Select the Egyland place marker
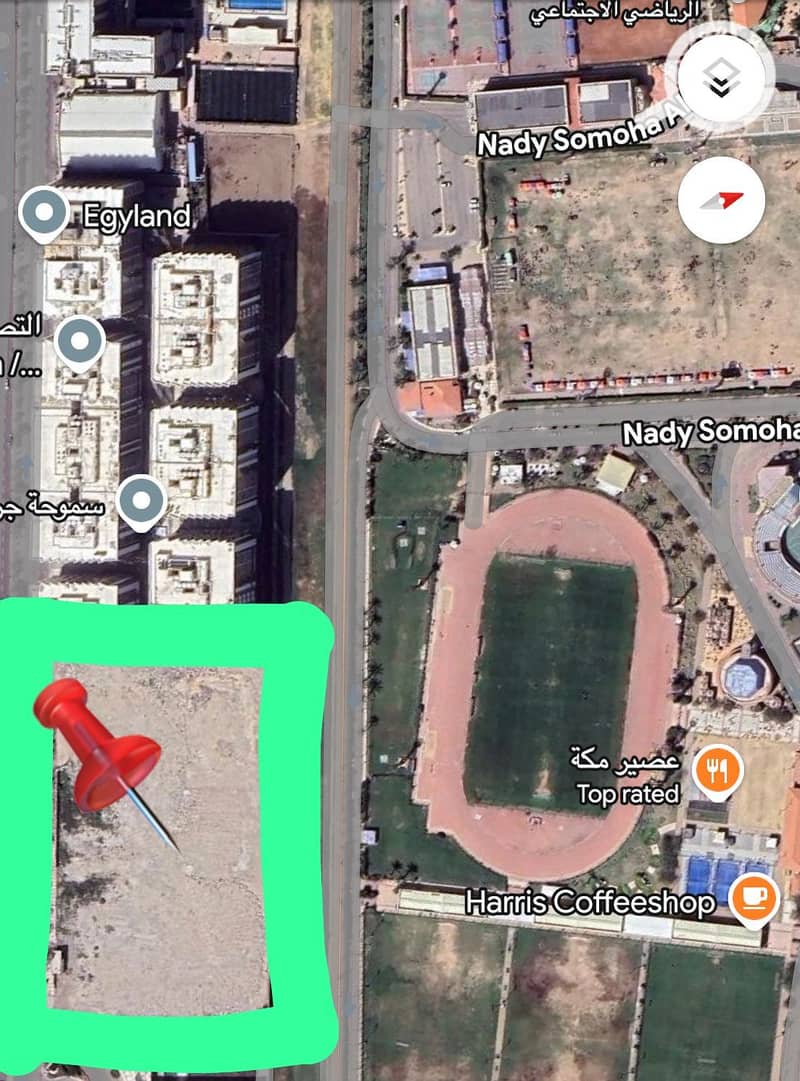Viewport: 800px width, 1081px height. (44, 213)
